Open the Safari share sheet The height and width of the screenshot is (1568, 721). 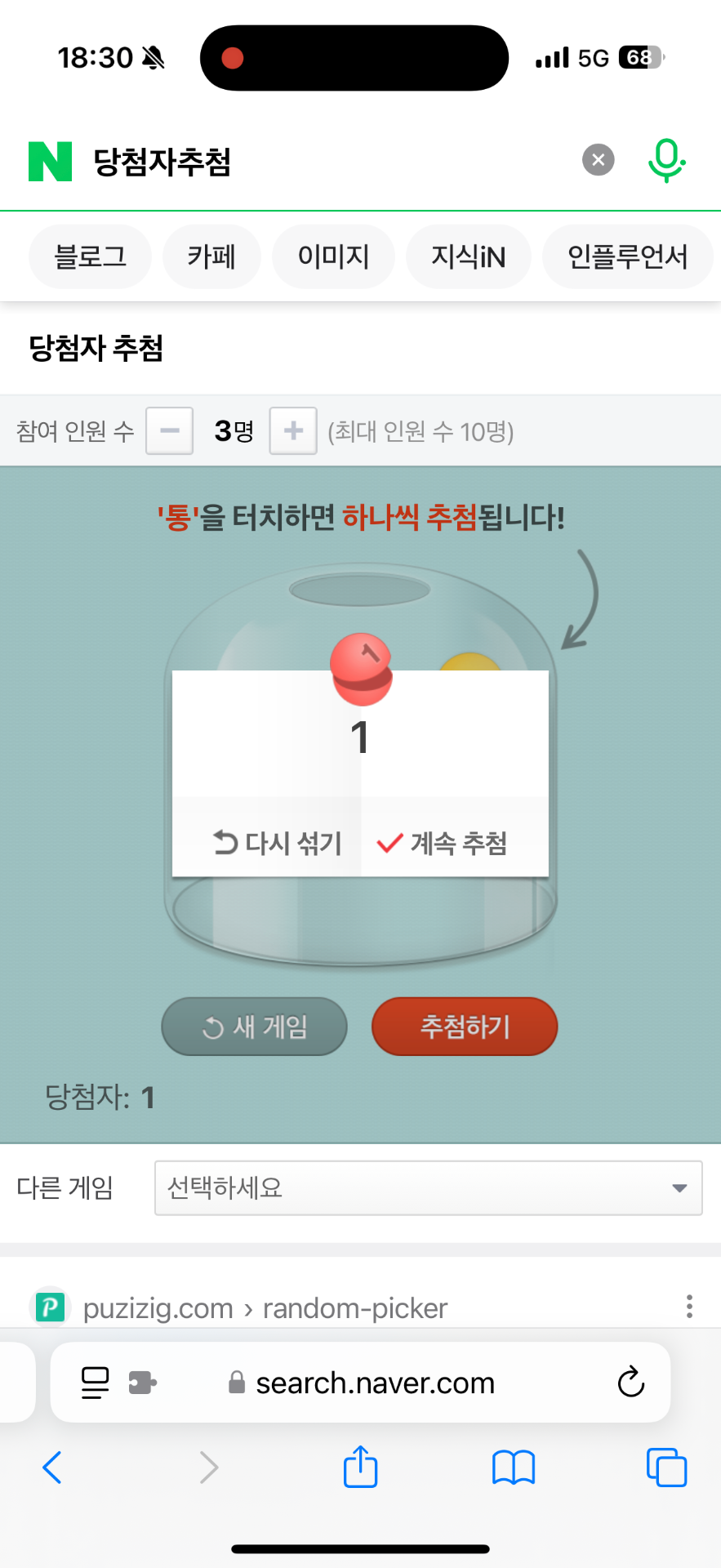[x=360, y=1468]
